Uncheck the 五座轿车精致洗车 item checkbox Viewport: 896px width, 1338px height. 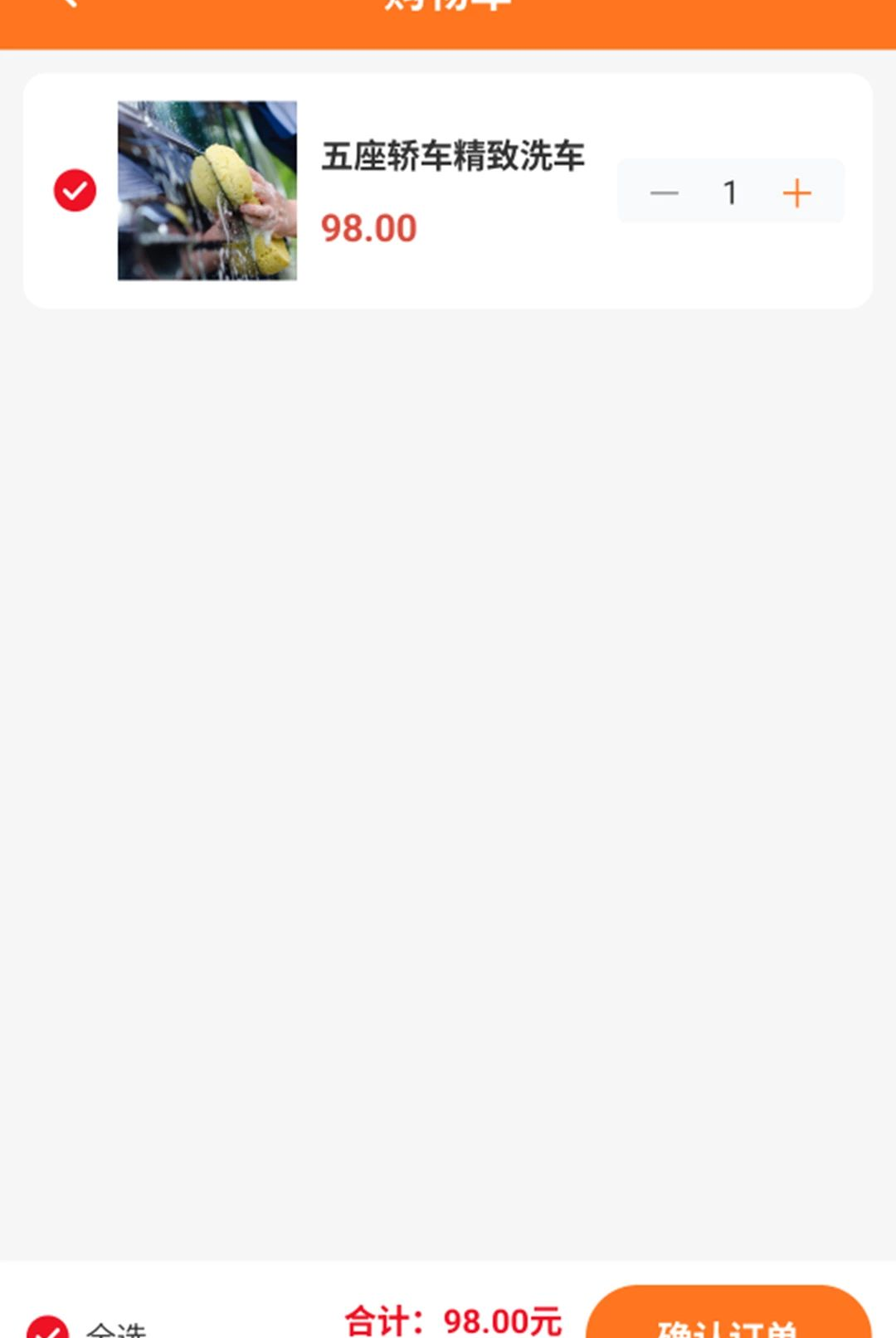tap(75, 191)
